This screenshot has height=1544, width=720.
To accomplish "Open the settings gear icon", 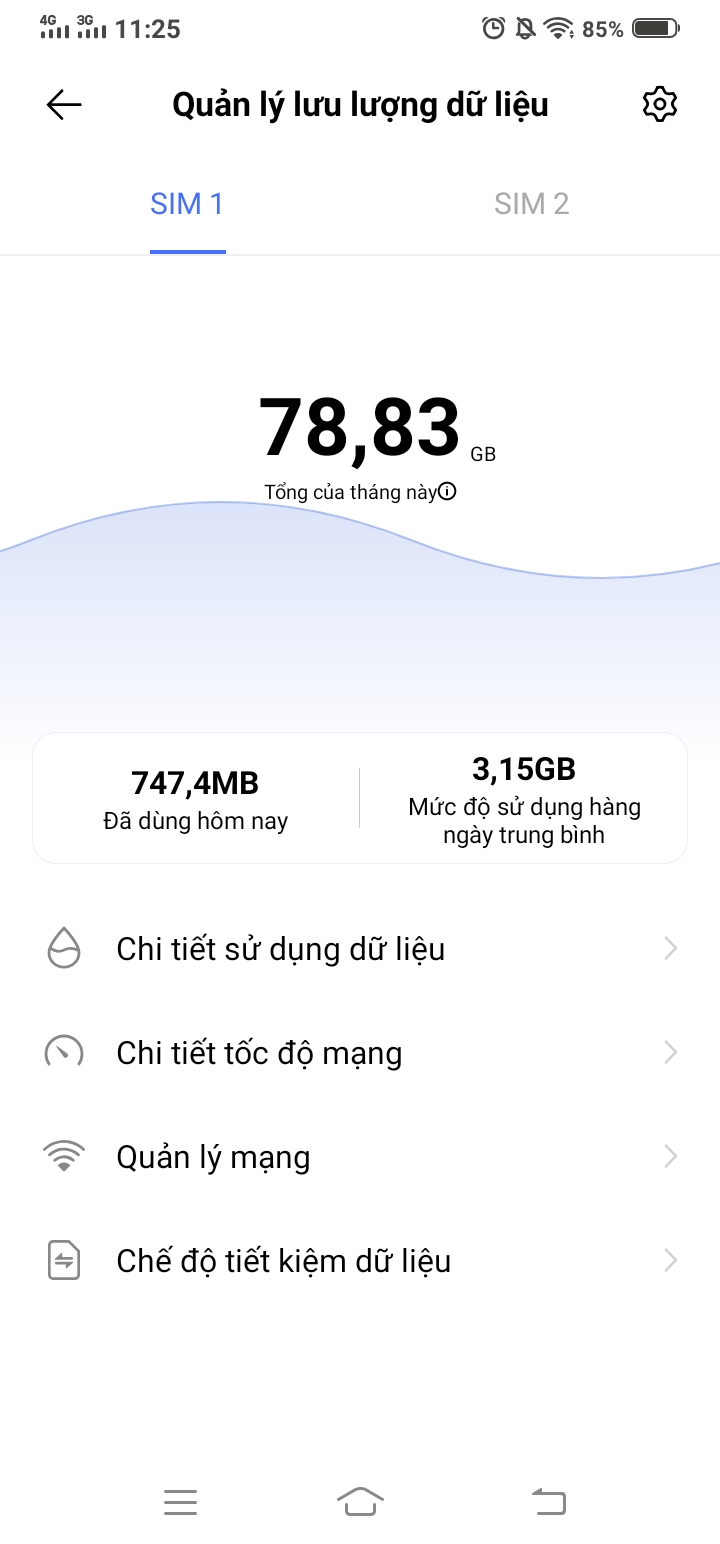I will tap(659, 105).
